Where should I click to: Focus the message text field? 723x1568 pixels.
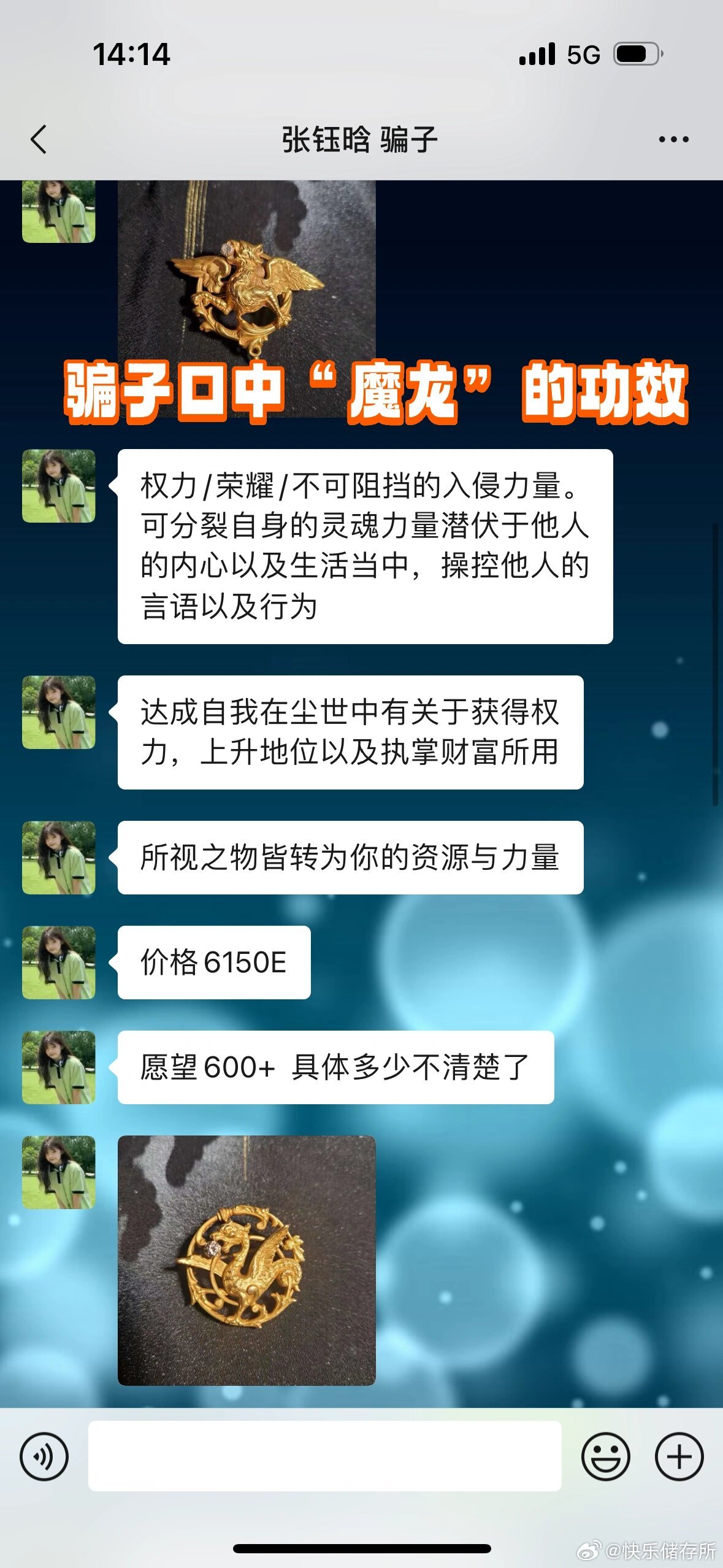324,1456
